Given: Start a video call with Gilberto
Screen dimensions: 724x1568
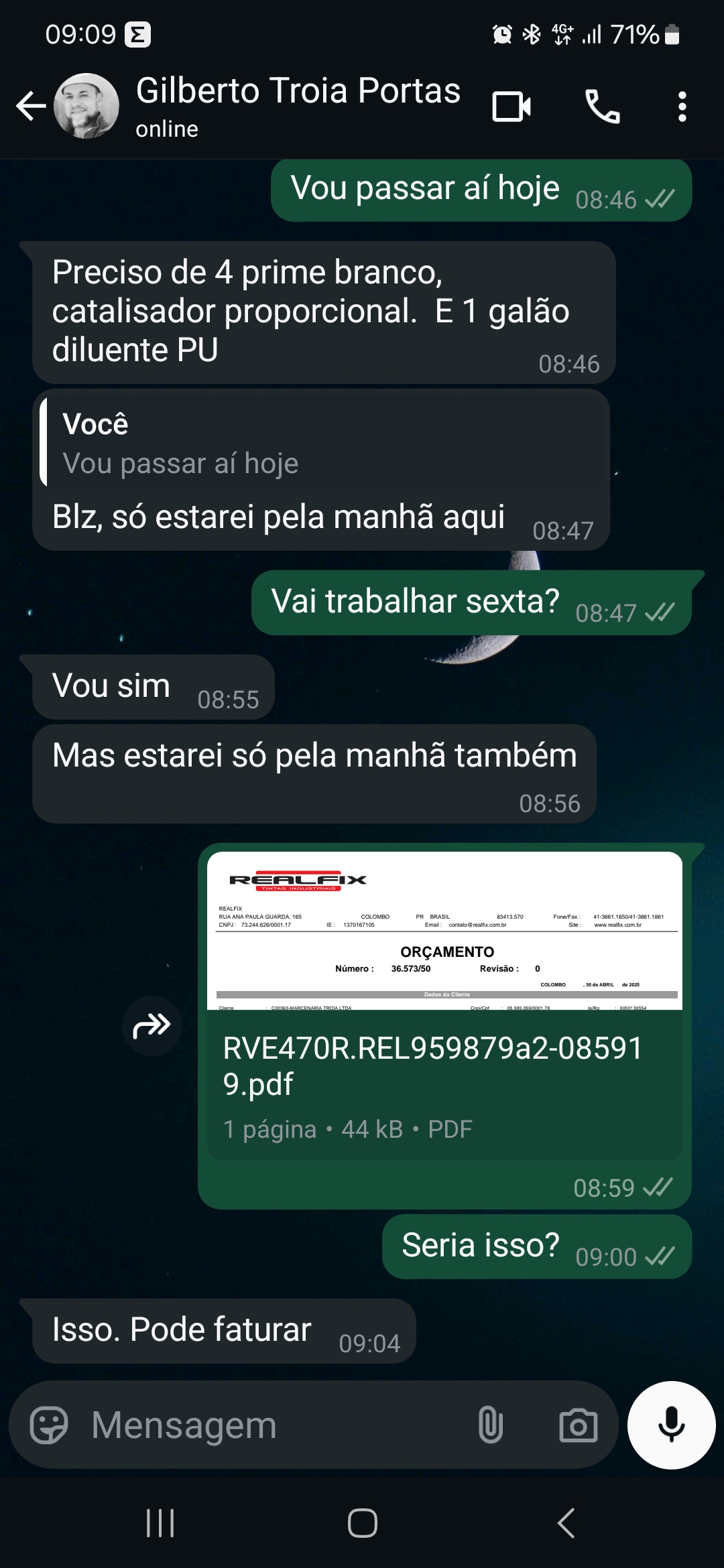Looking at the screenshot, I should [x=511, y=107].
